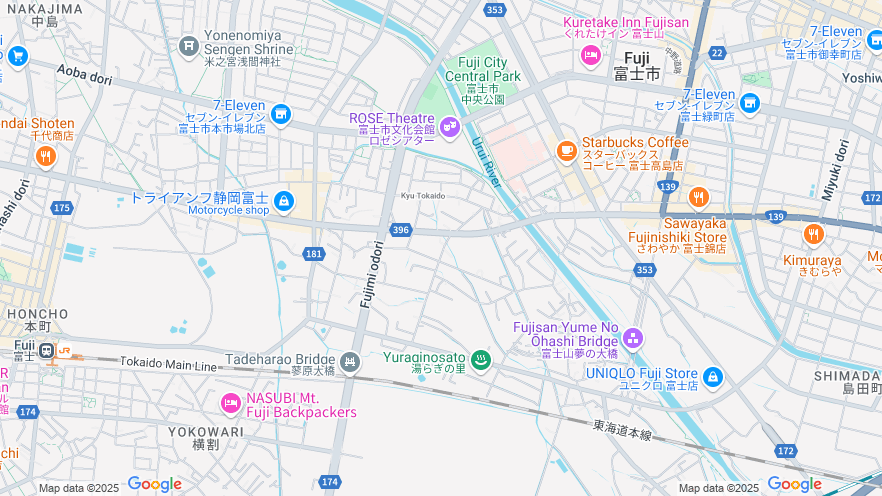Tap the Tadeharao Bridge marker
Screen dimensions: 882x496
349,361
